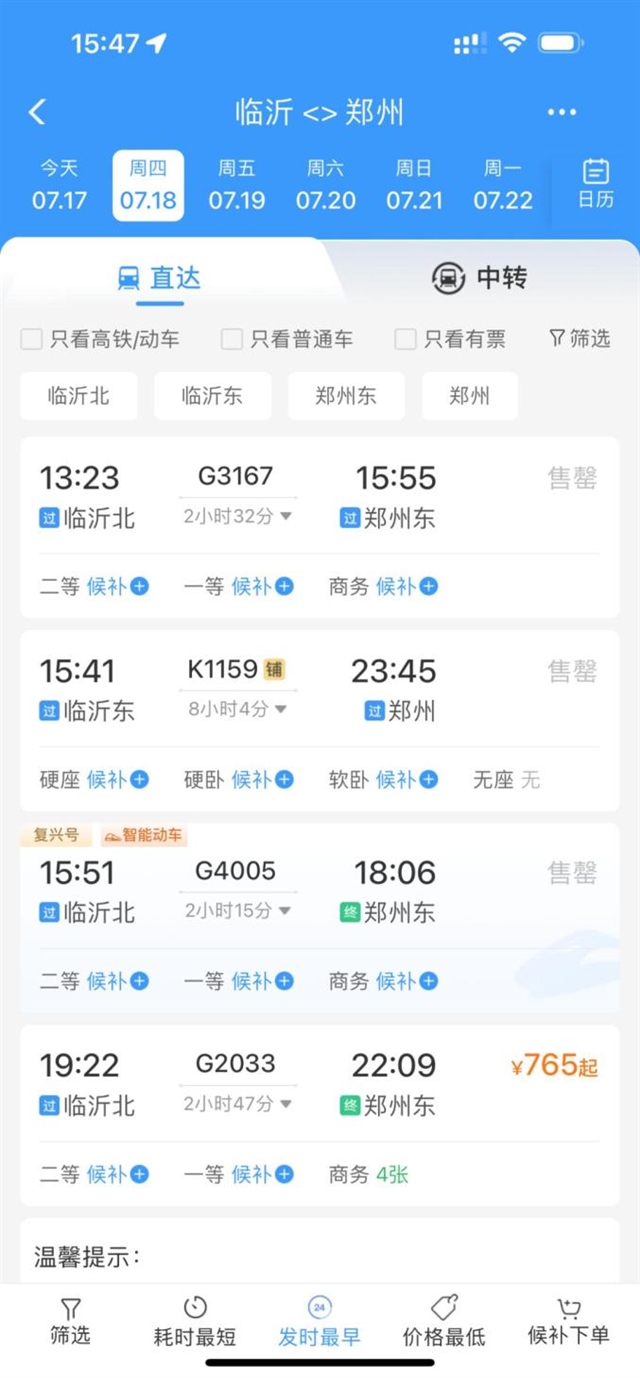The height and width of the screenshot is (1378, 640).
Task: Filter by 临沂北 station chip
Action: pyautogui.click(x=79, y=396)
